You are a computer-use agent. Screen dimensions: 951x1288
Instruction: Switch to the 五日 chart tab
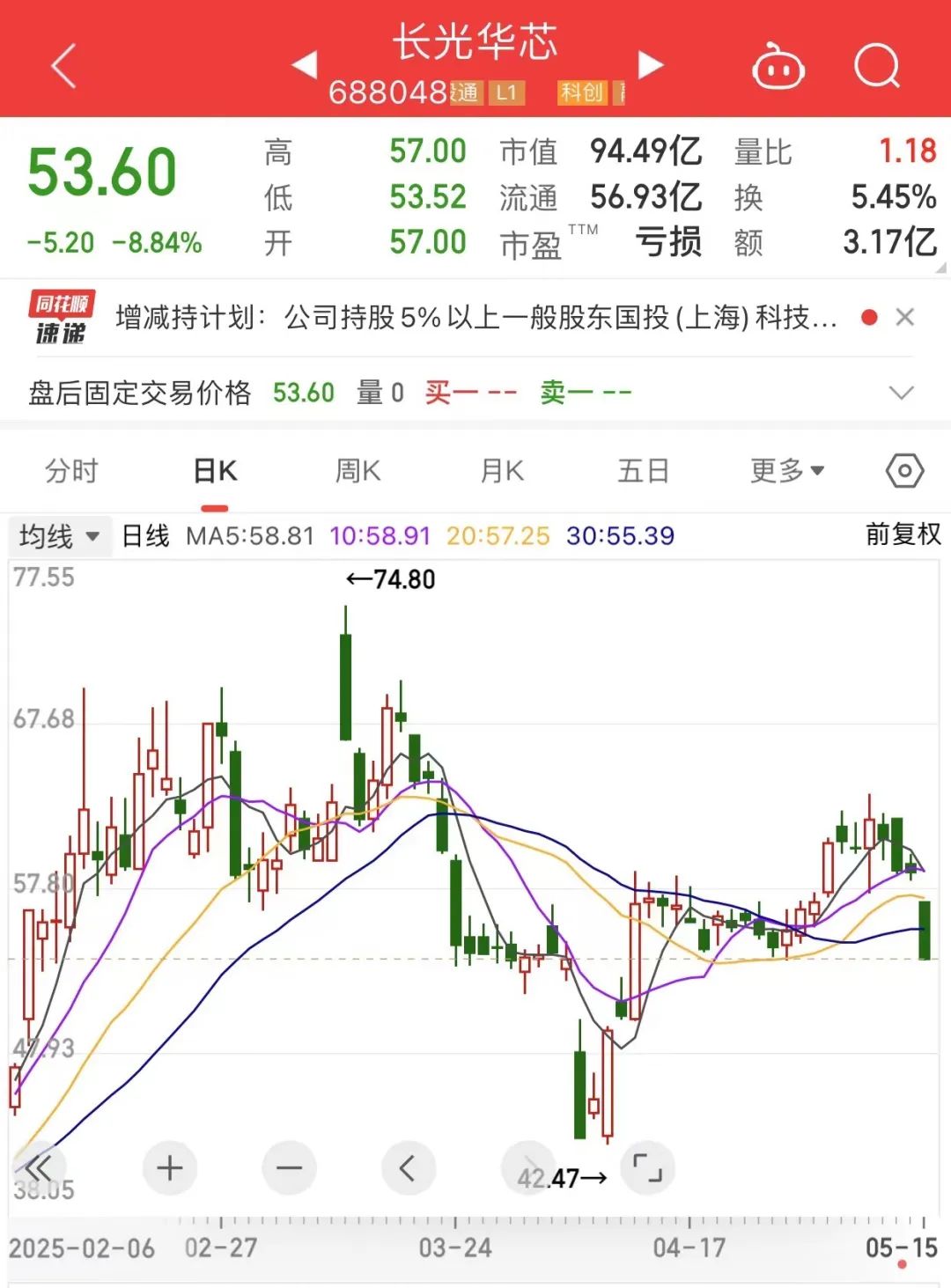[x=644, y=471]
